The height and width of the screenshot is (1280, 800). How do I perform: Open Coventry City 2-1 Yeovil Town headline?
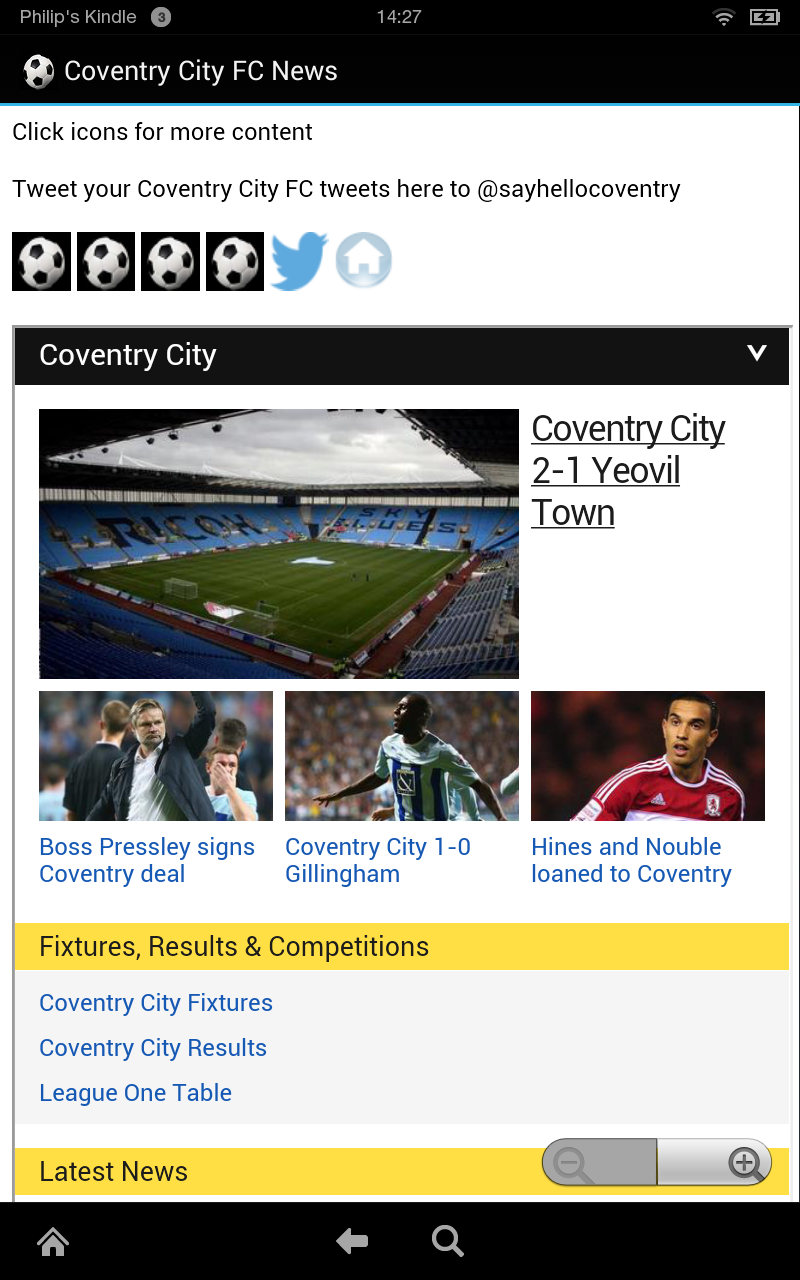tap(627, 470)
